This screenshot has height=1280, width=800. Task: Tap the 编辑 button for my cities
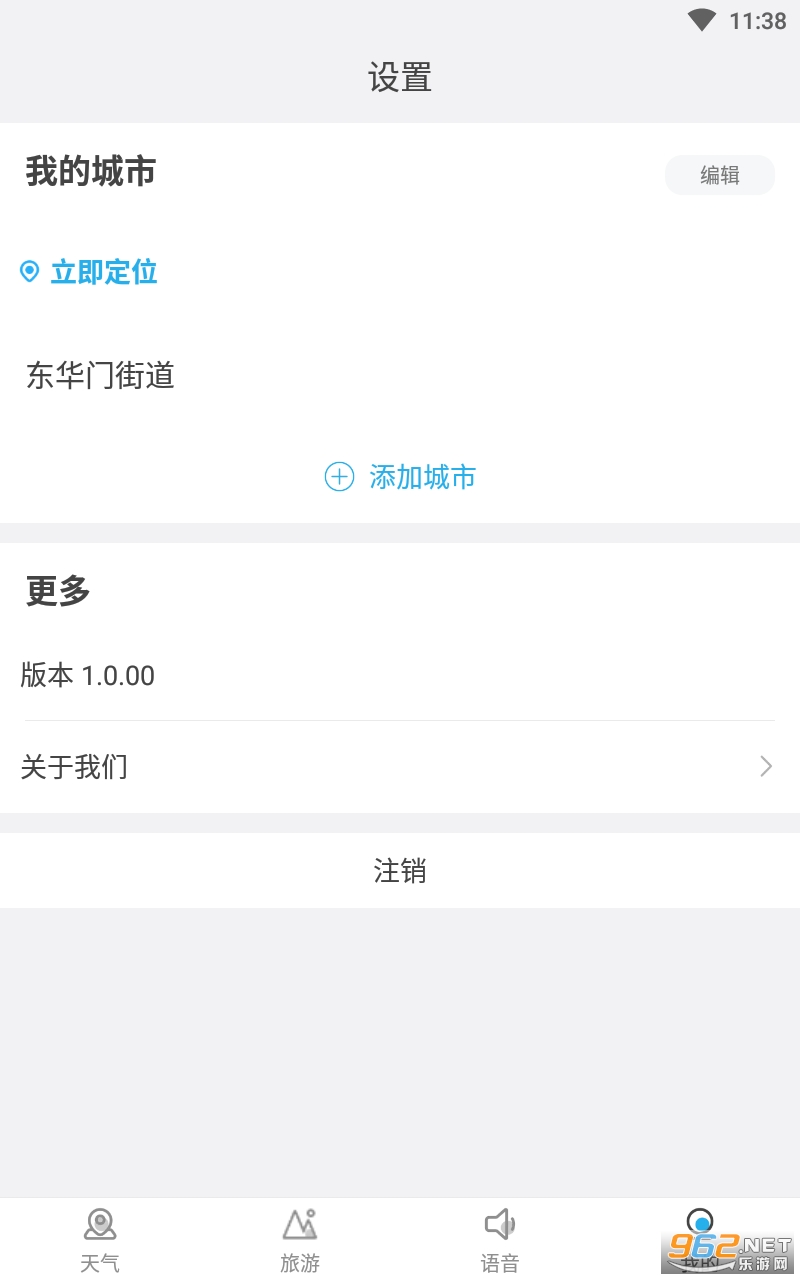point(719,175)
